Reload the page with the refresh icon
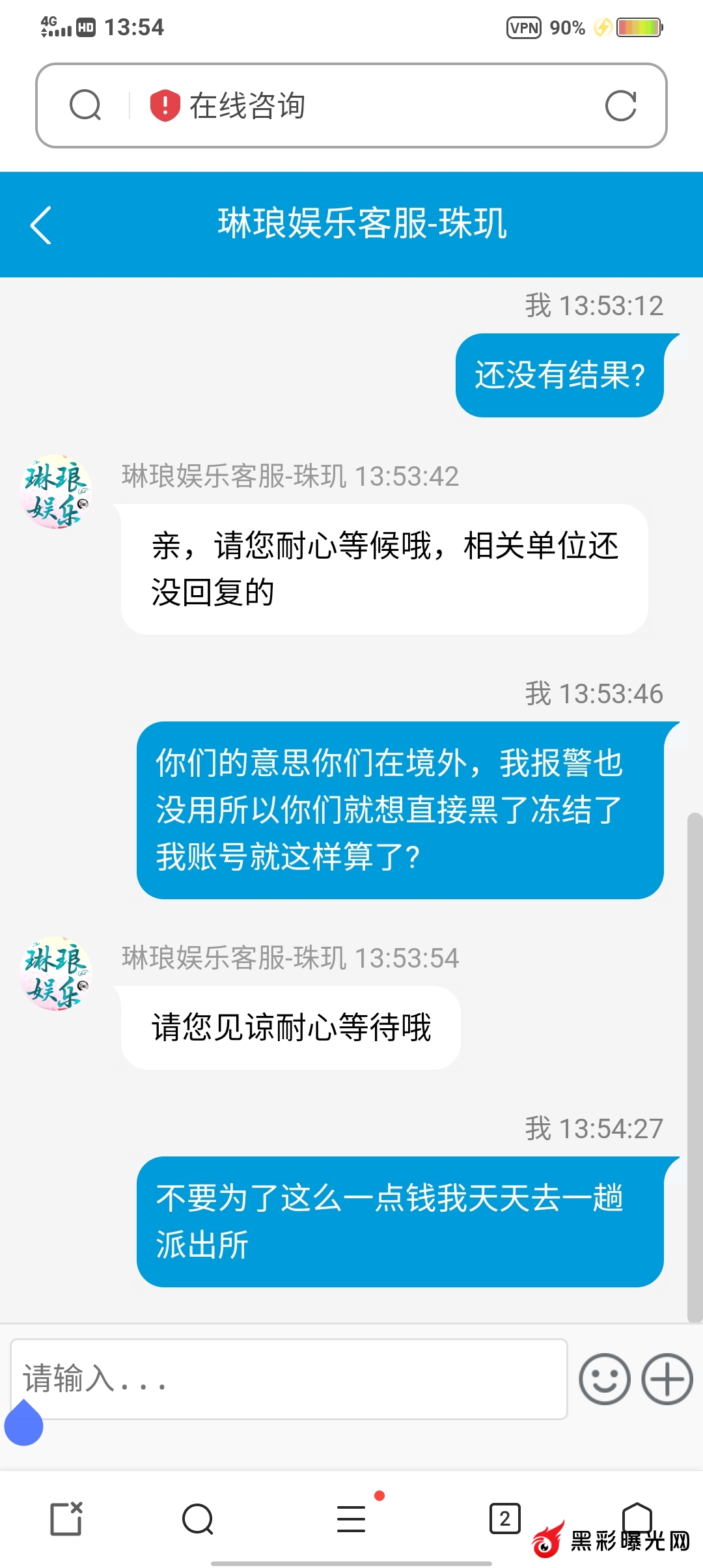 point(620,105)
